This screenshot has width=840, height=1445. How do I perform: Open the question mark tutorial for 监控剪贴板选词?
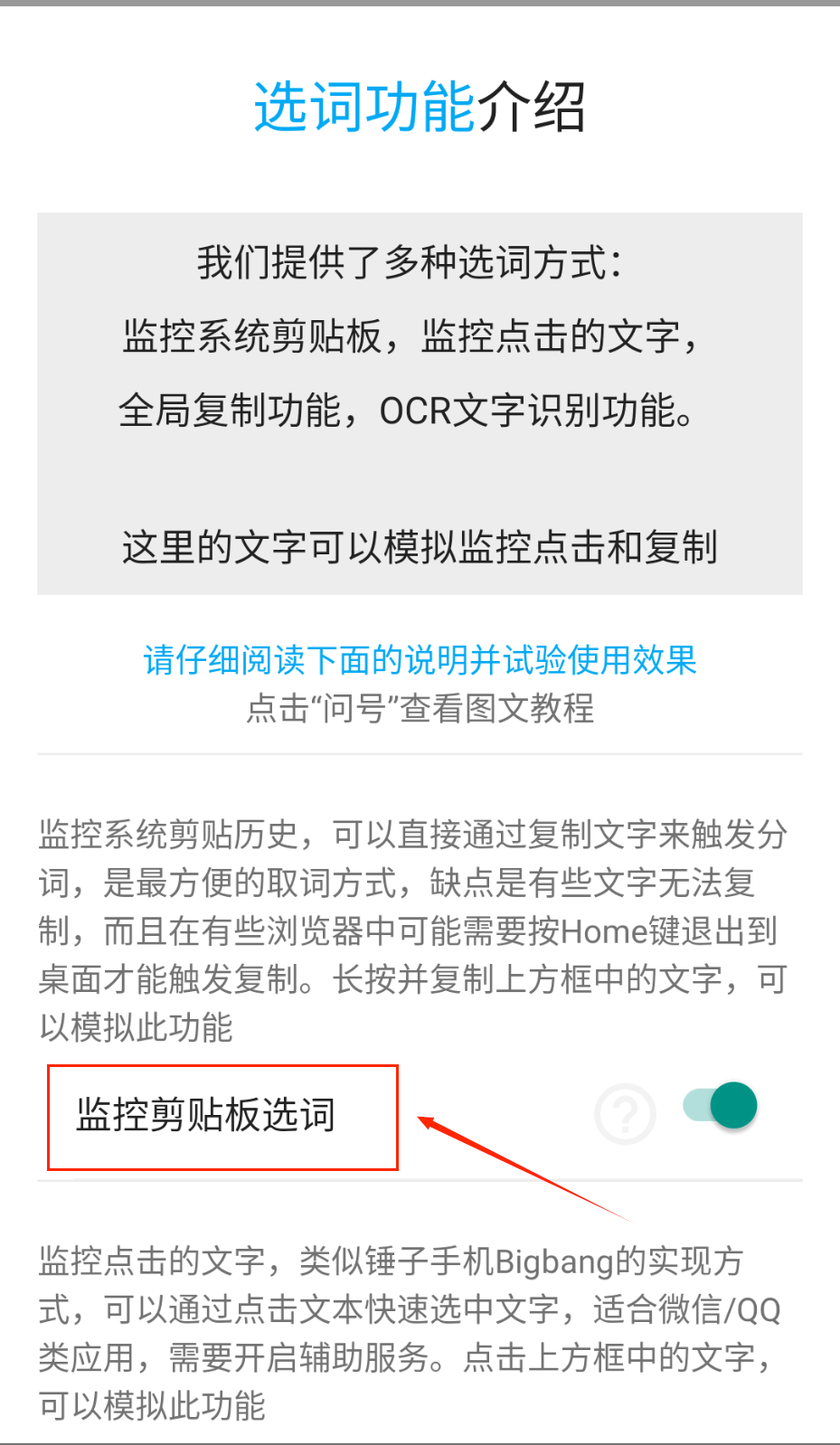(625, 1114)
